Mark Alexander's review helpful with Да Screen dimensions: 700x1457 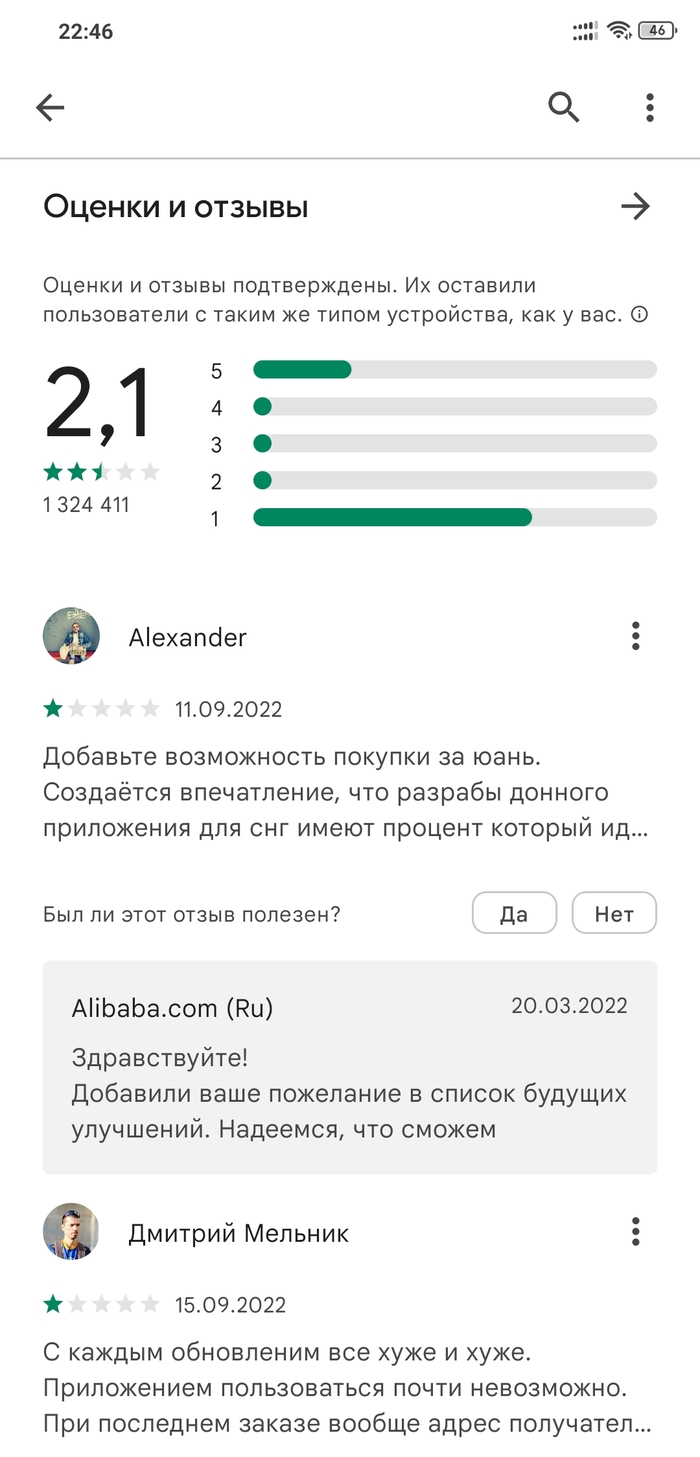[514, 913]
